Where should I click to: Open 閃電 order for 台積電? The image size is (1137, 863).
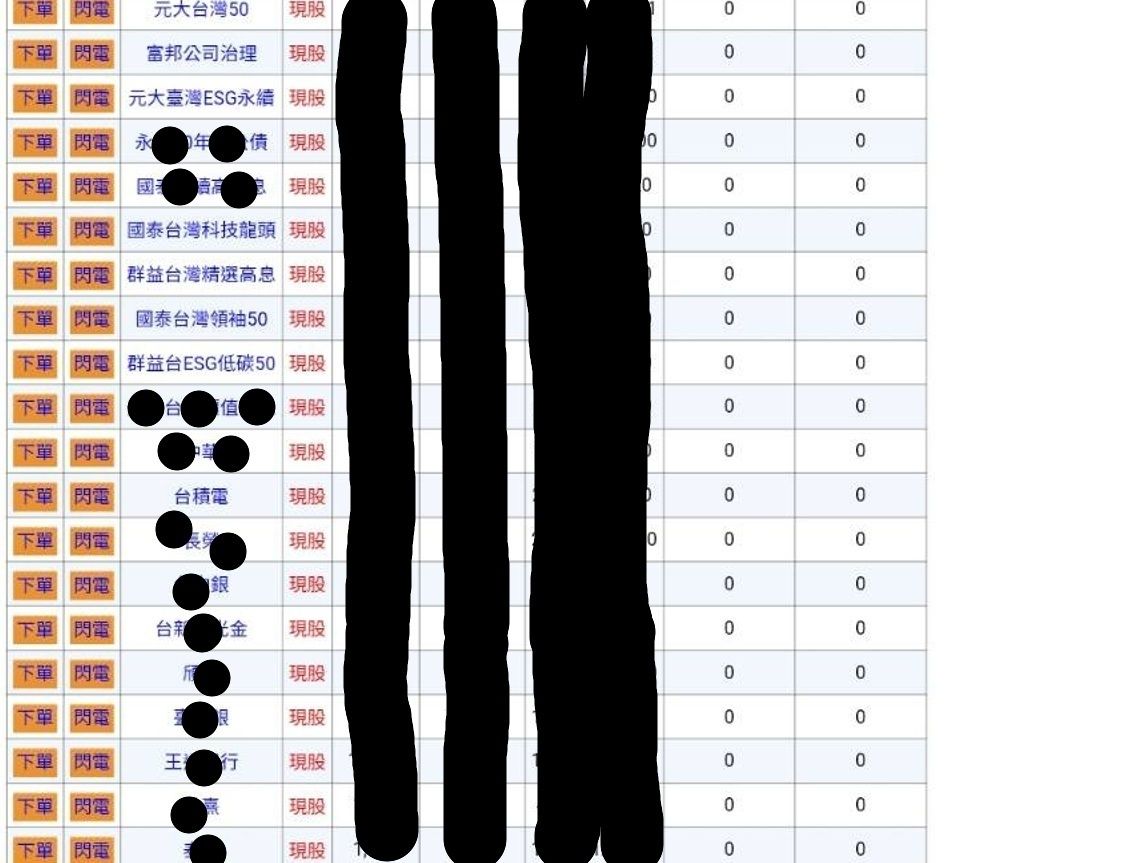pos(91,496)
